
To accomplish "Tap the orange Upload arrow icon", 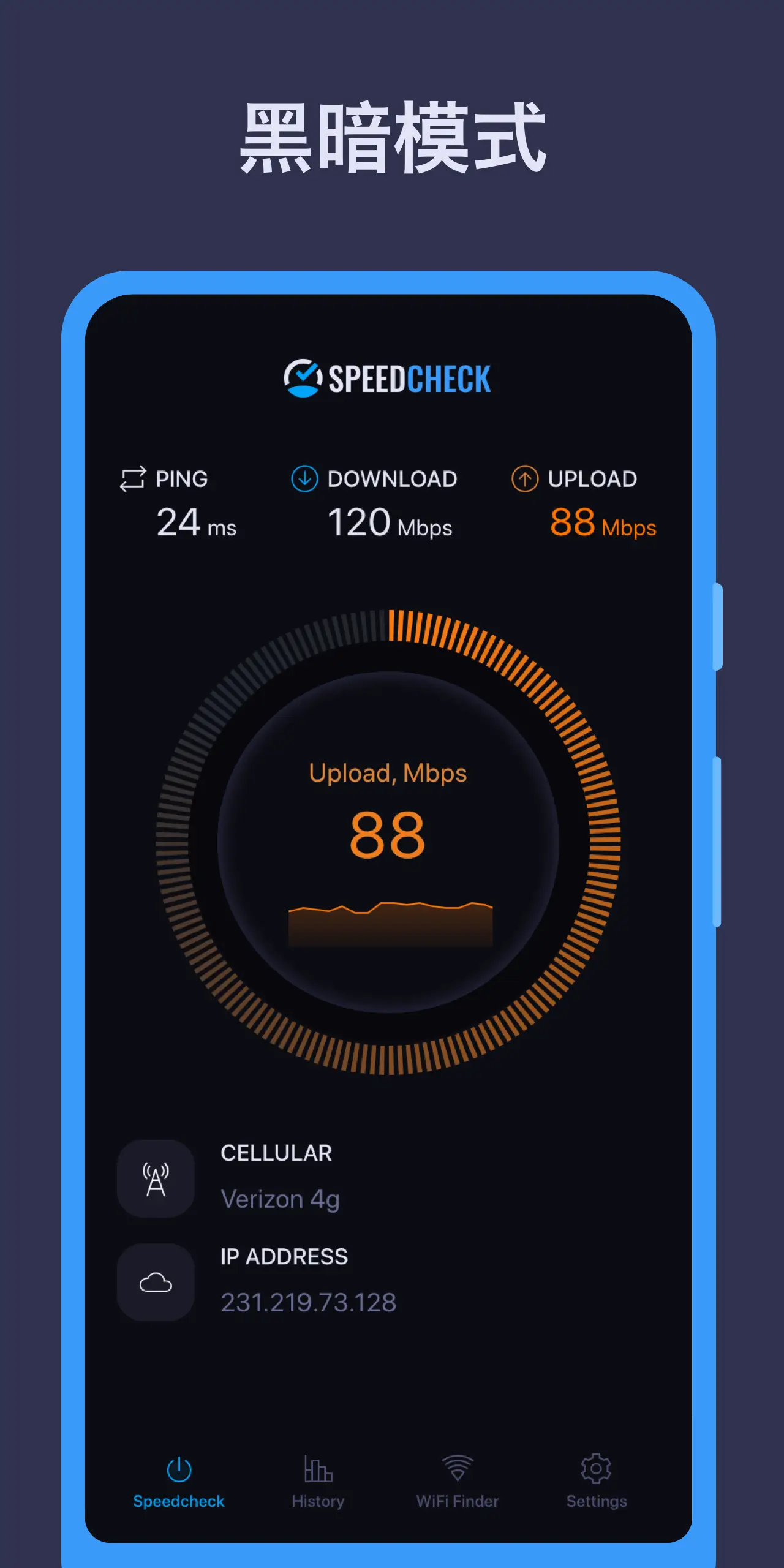I will 525,478.
